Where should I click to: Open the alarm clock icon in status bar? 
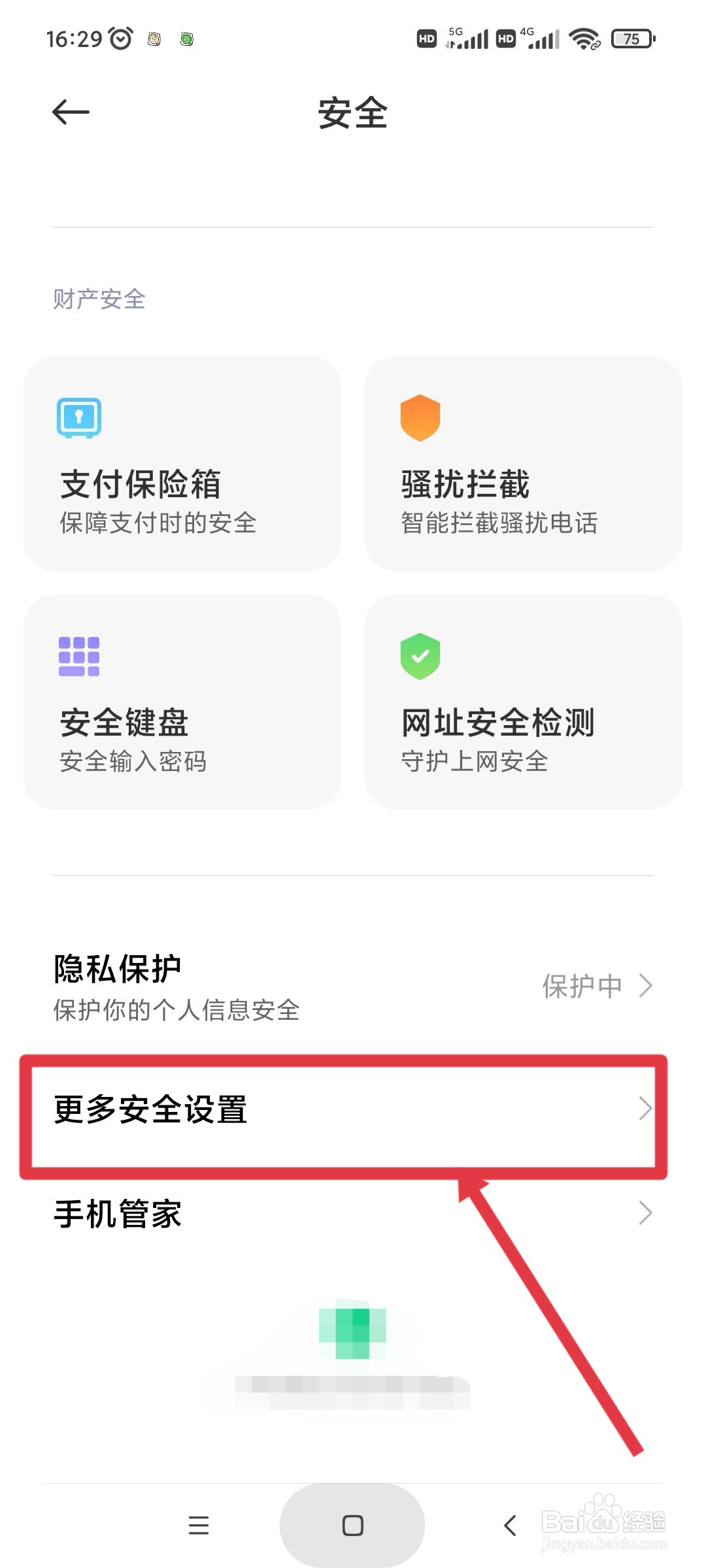[120, 38]
